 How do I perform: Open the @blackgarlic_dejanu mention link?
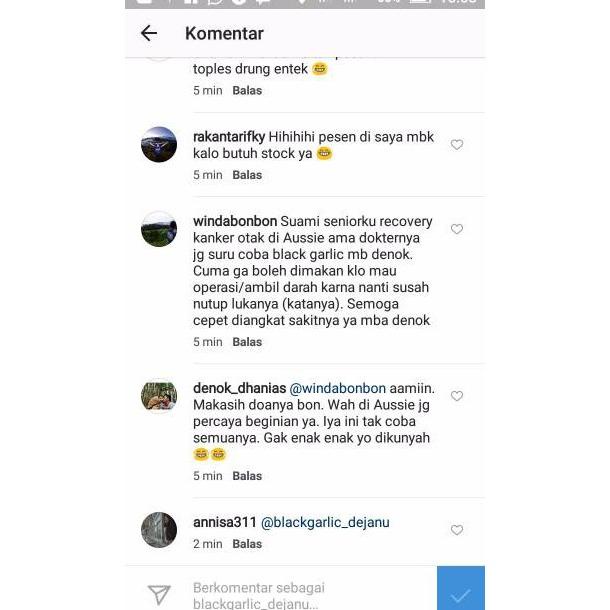pos(325,522)
